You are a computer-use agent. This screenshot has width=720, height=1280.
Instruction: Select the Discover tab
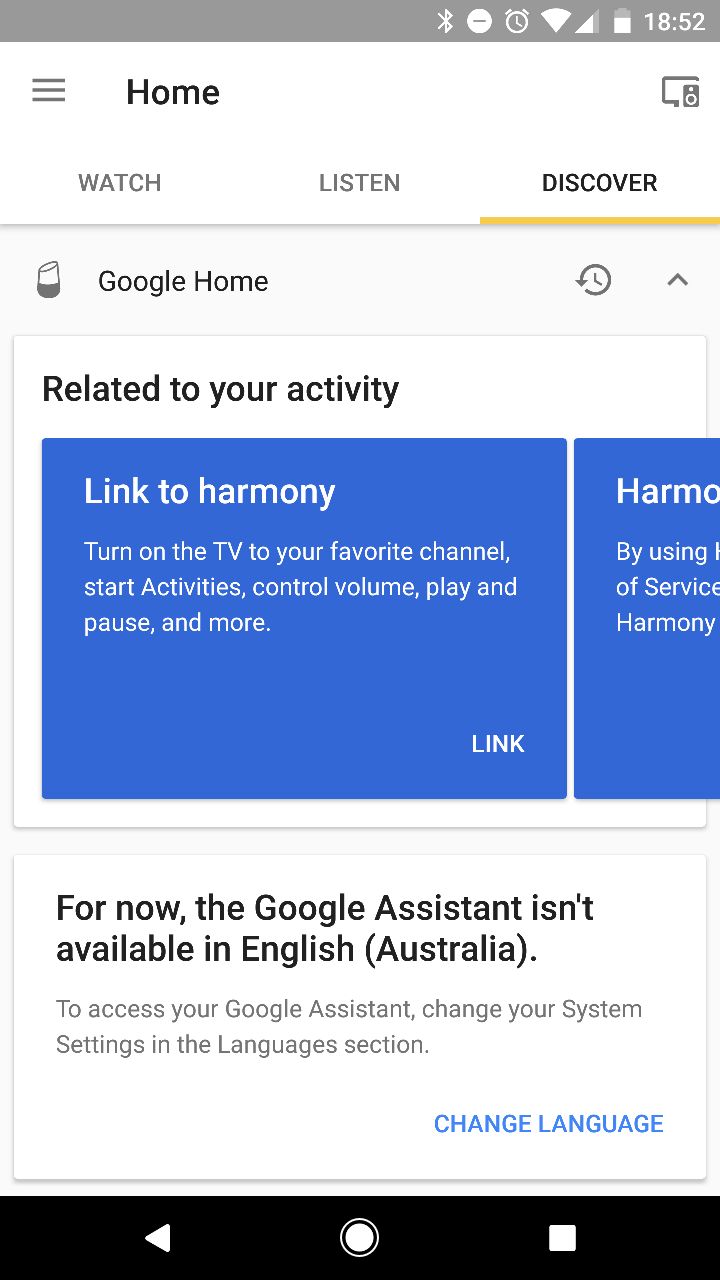point(600,183)
